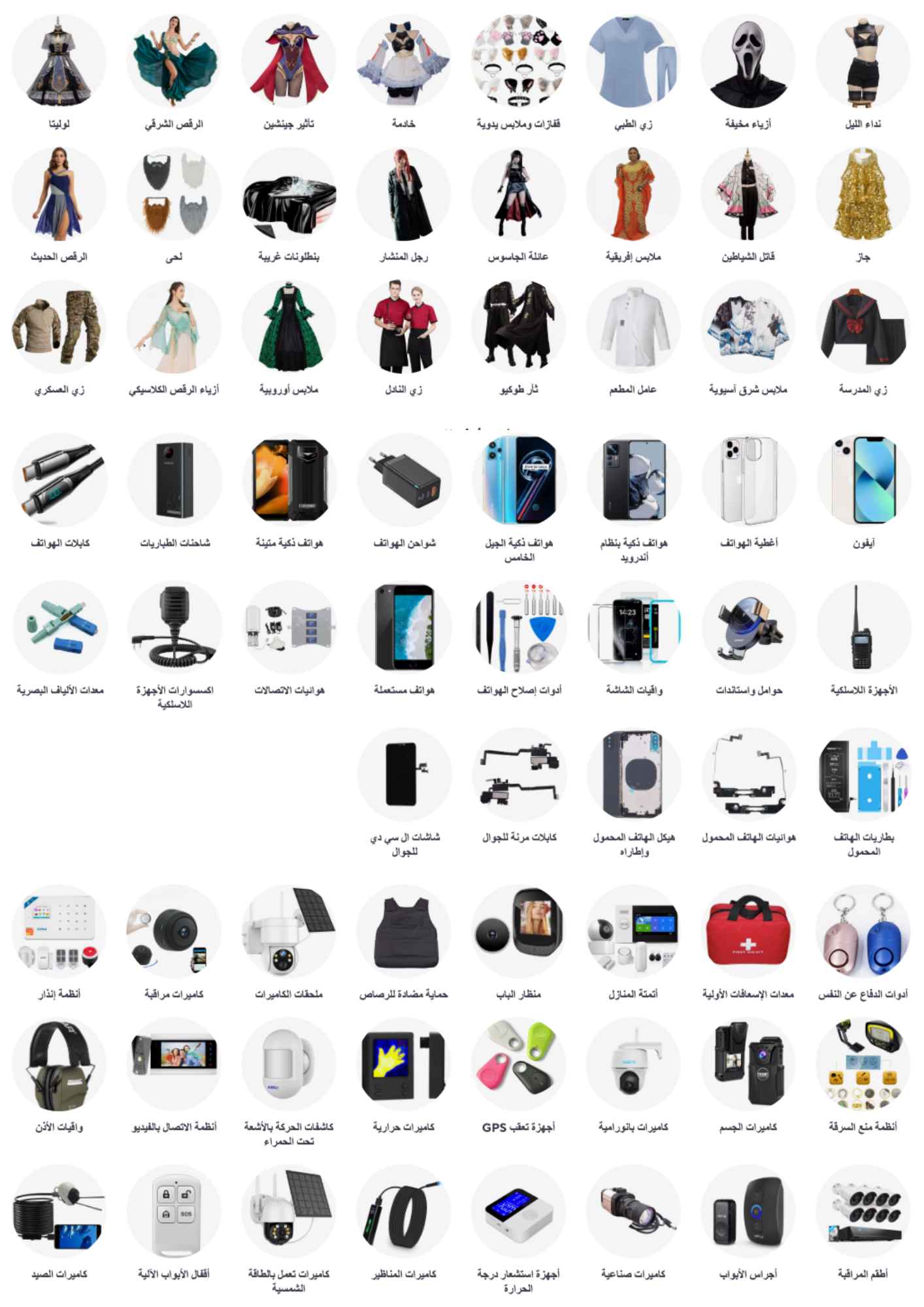Open the آيفون category
This screenshot has height=1307, width=924.
tap(863, 480)
